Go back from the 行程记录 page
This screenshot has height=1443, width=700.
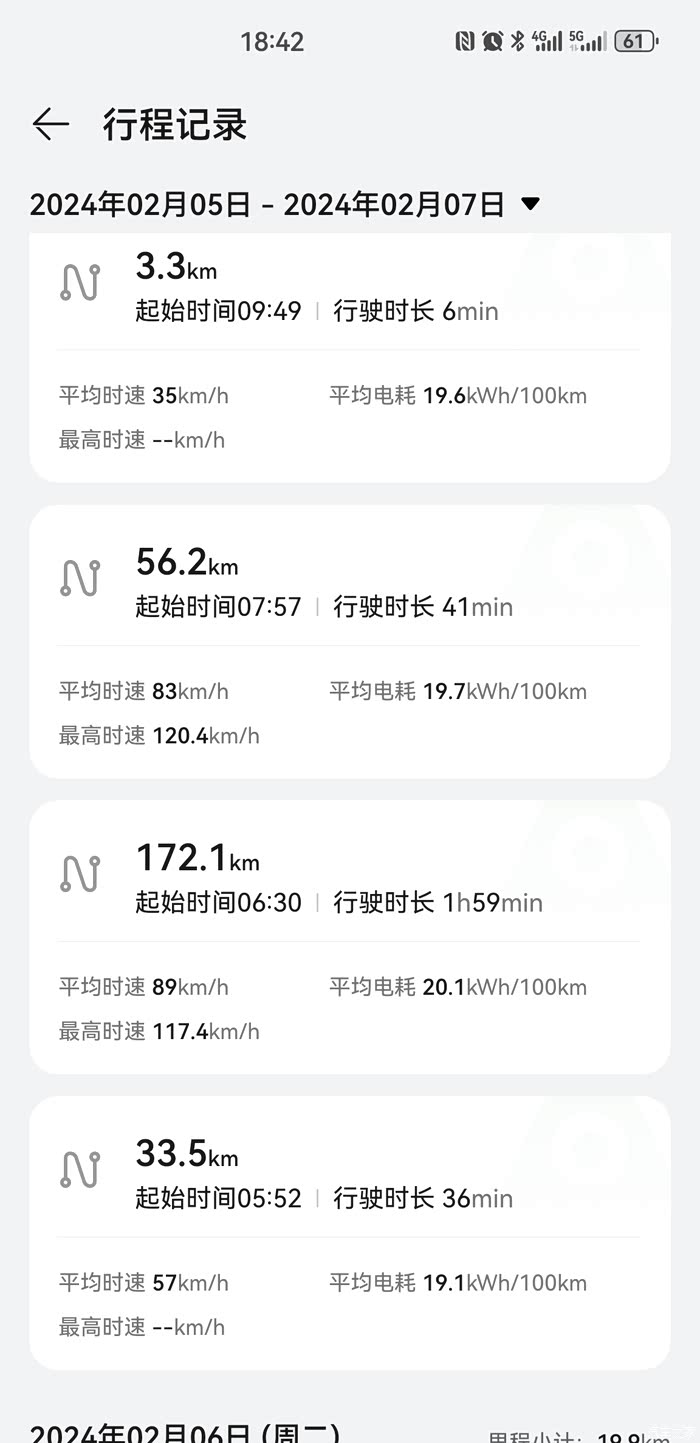click(50, 125)
